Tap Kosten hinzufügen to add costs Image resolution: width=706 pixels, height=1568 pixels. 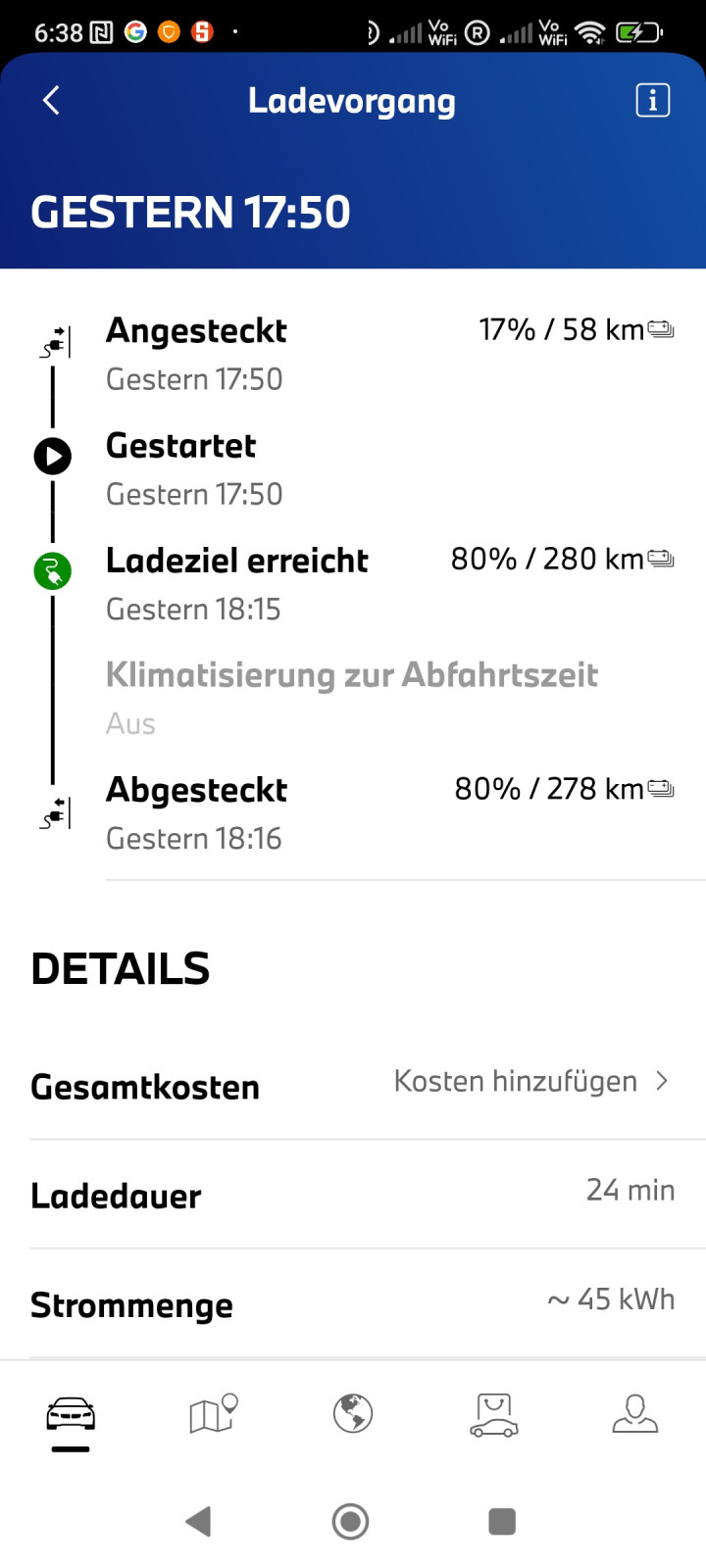click(x=514, y=1081)
